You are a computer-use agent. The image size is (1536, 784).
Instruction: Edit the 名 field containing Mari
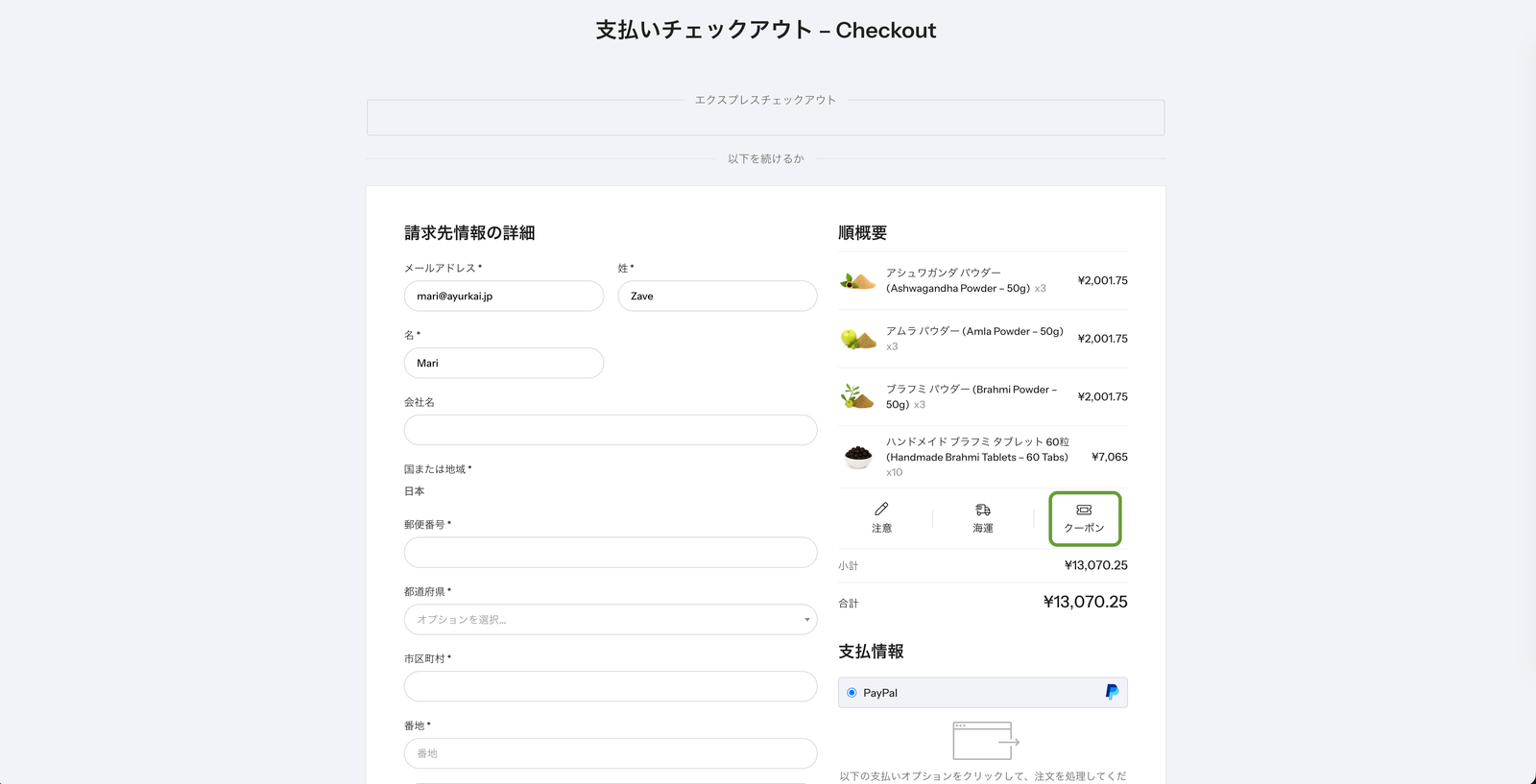click(x=503, y=364)
